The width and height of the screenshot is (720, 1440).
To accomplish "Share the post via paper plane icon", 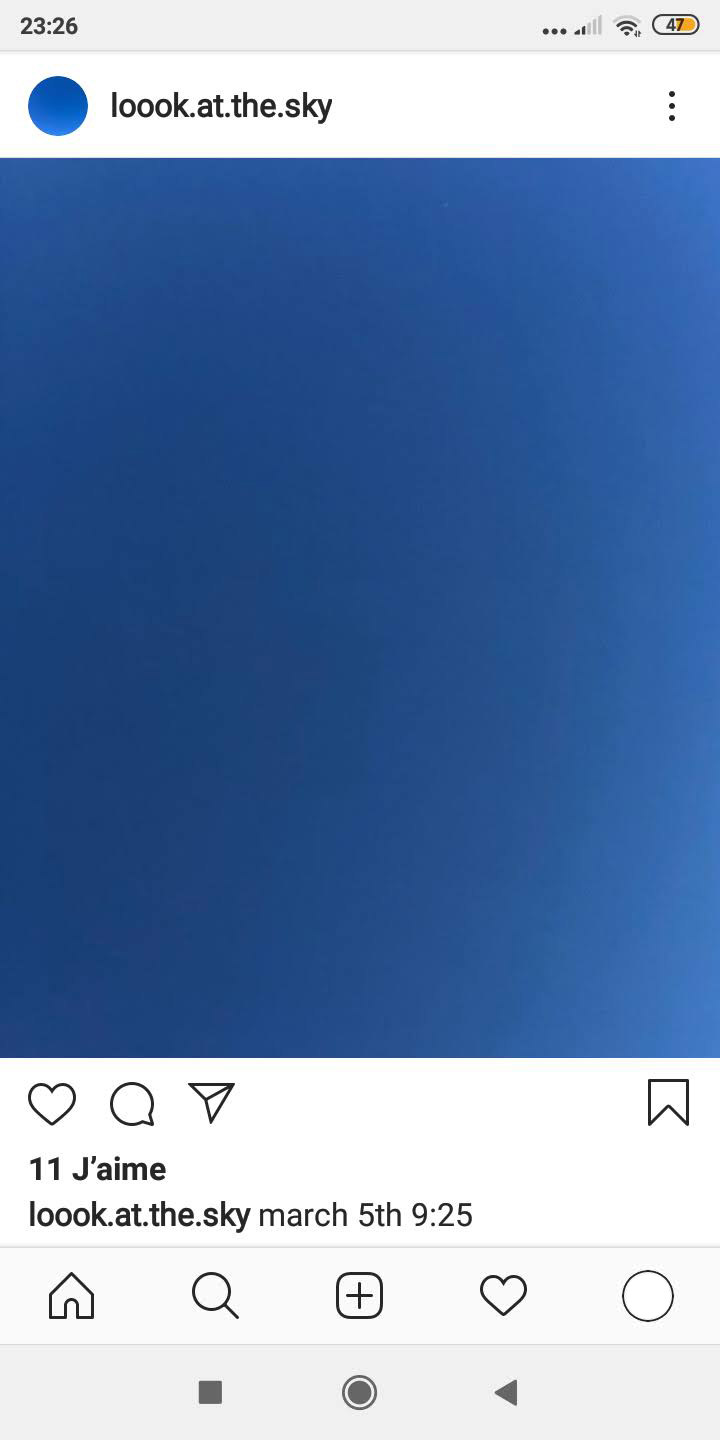I will click(x=211, y=1103).
